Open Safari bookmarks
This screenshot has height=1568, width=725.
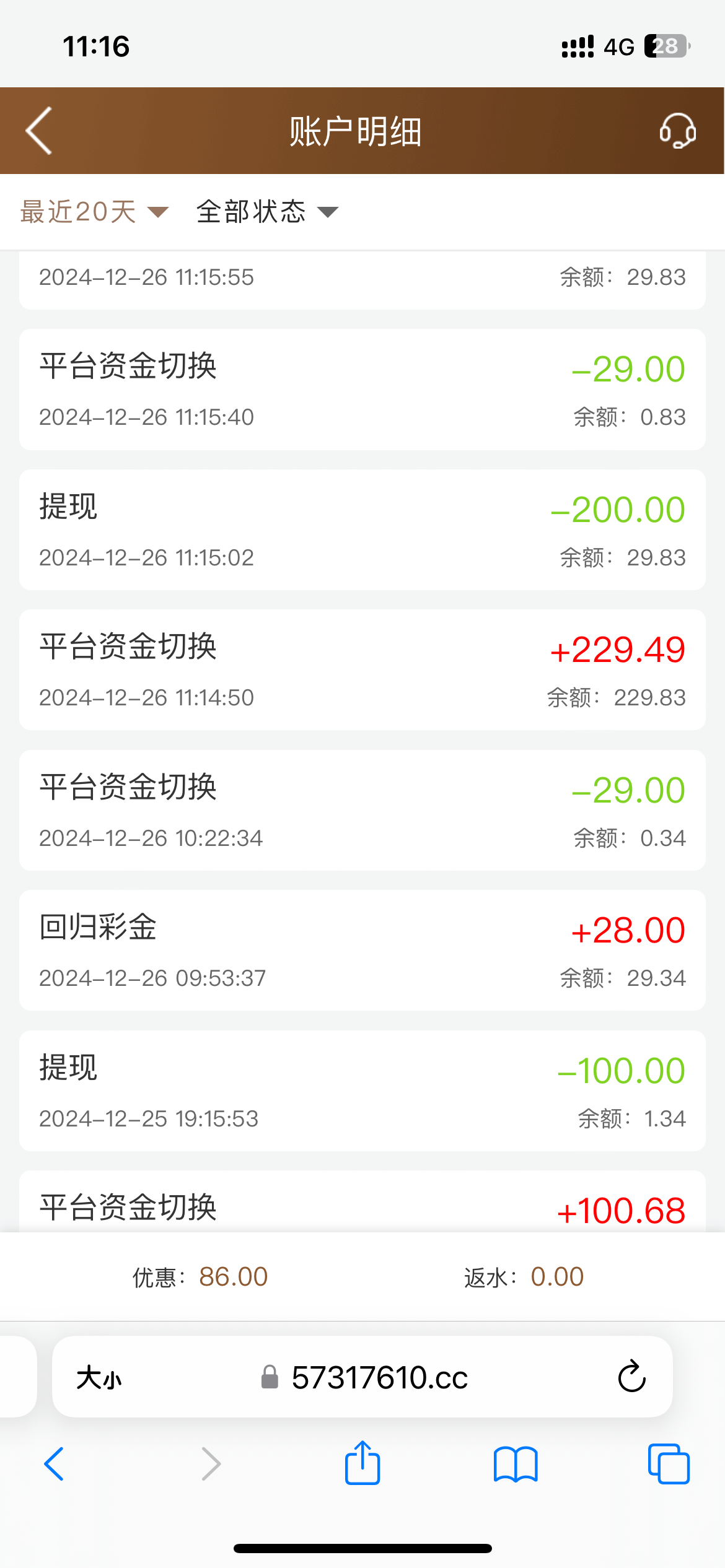516,1464
